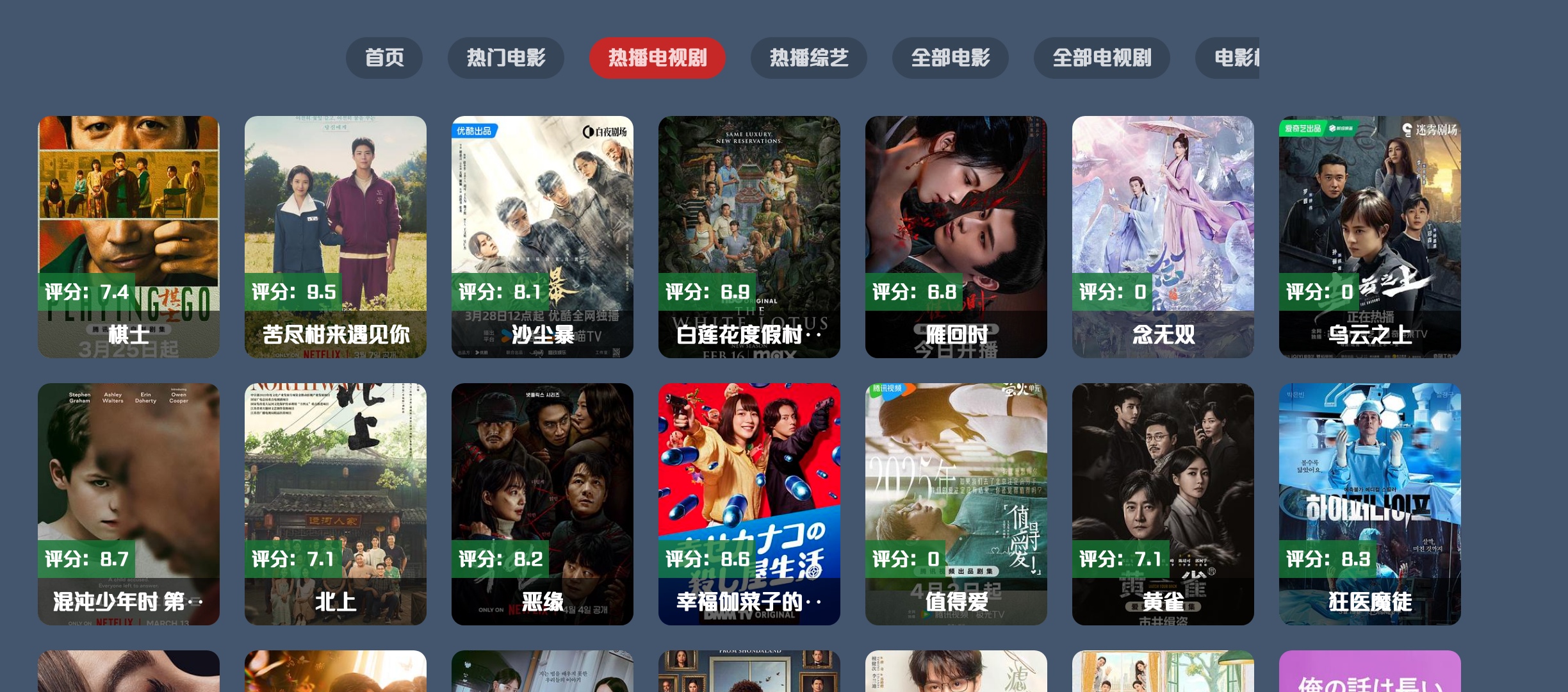The width and height of the screenshot is (1568, 692).
Task: Open the 乌云之上 poster card
Action: click(1369, 236)
